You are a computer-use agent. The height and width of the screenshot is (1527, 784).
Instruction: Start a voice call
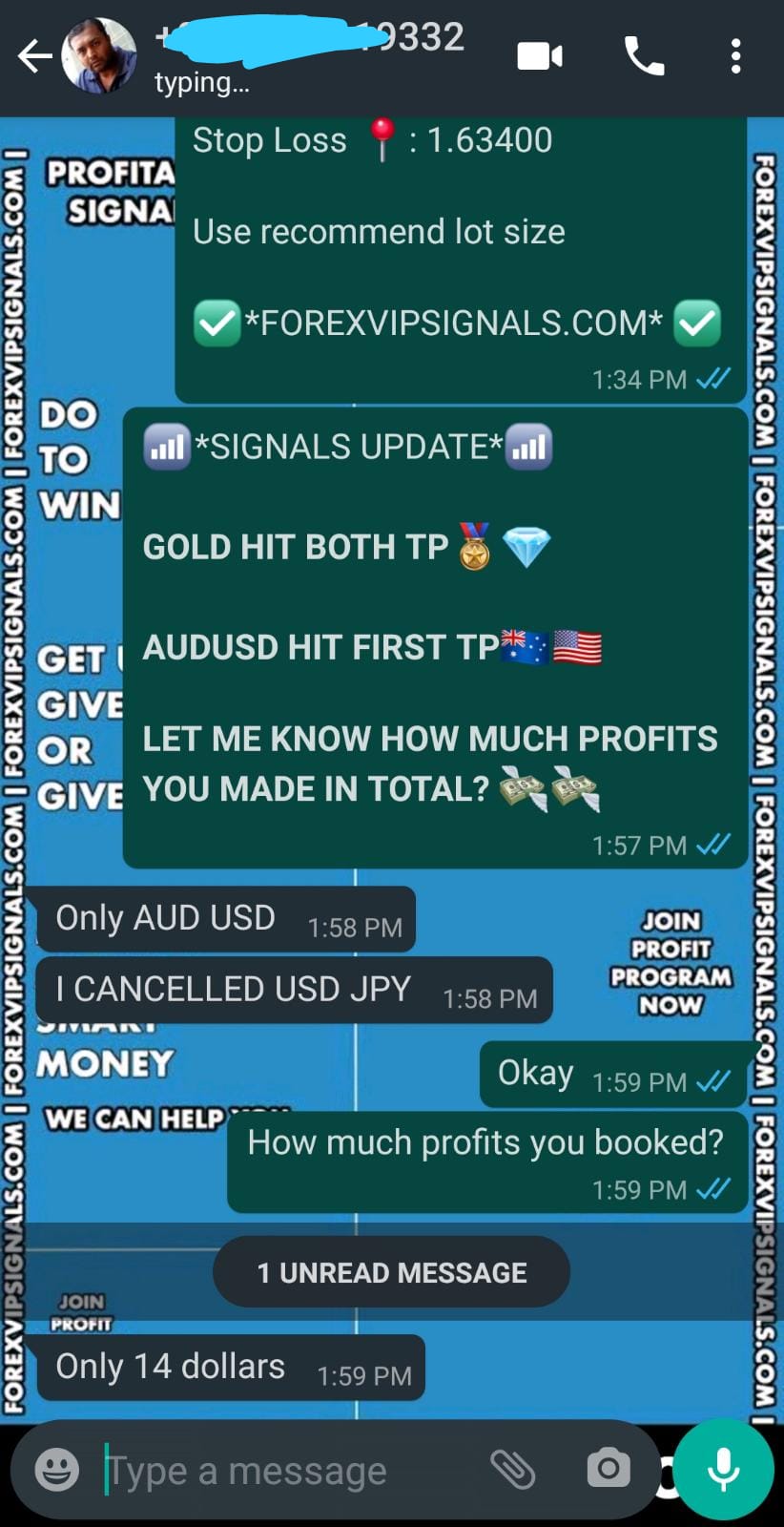click(644, 57)
